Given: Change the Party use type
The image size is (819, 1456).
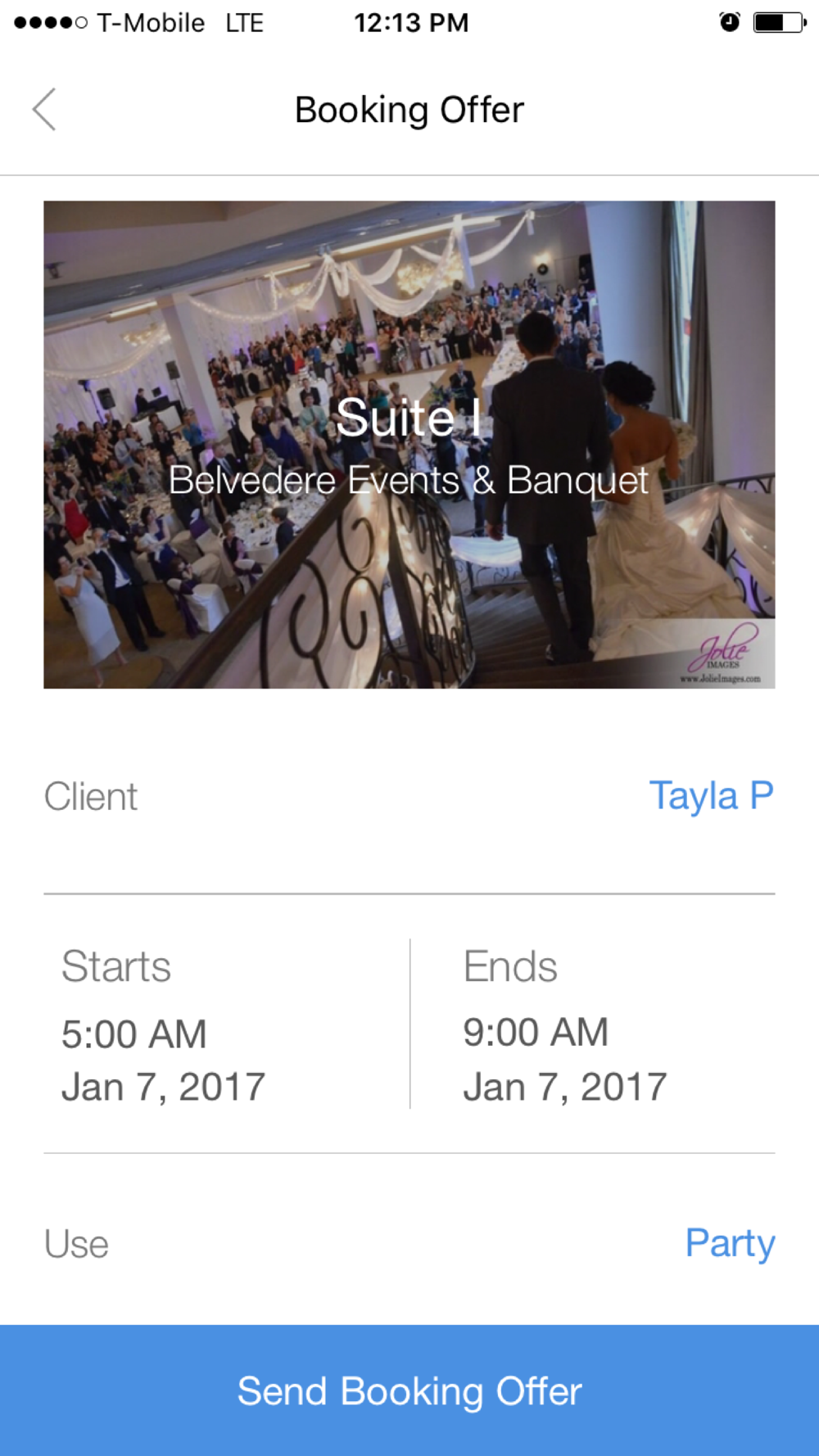Looking at the screenshot, I should point(730,1244).
